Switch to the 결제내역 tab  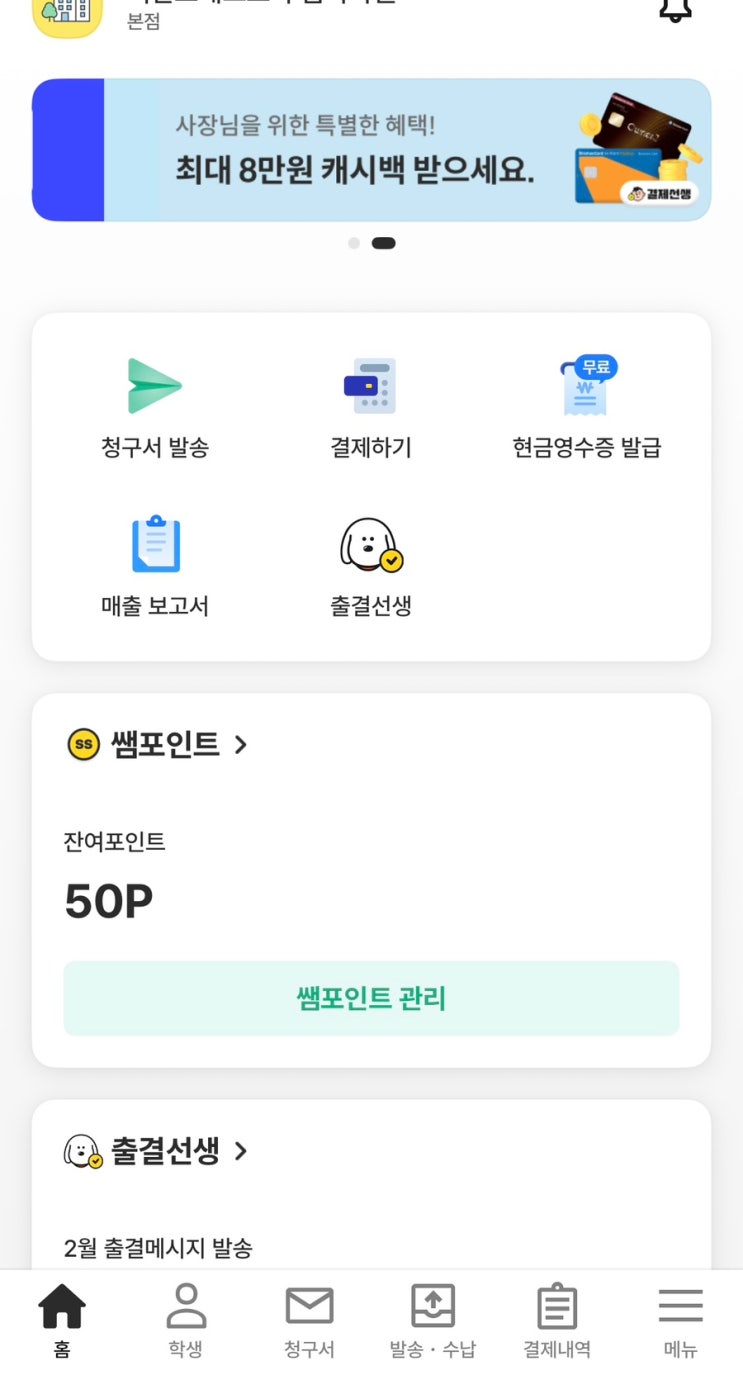(557, 1320)
